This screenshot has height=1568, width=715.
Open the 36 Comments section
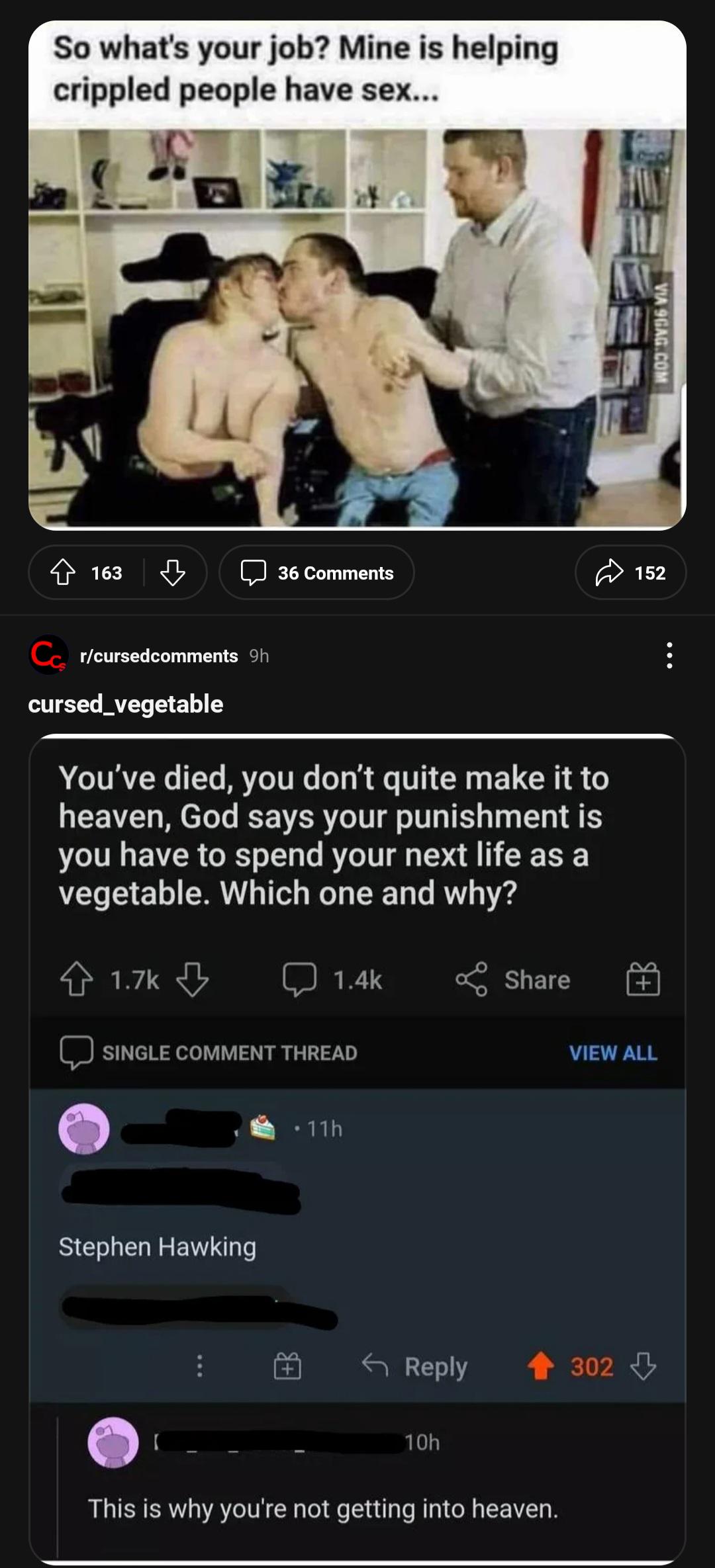317,572
